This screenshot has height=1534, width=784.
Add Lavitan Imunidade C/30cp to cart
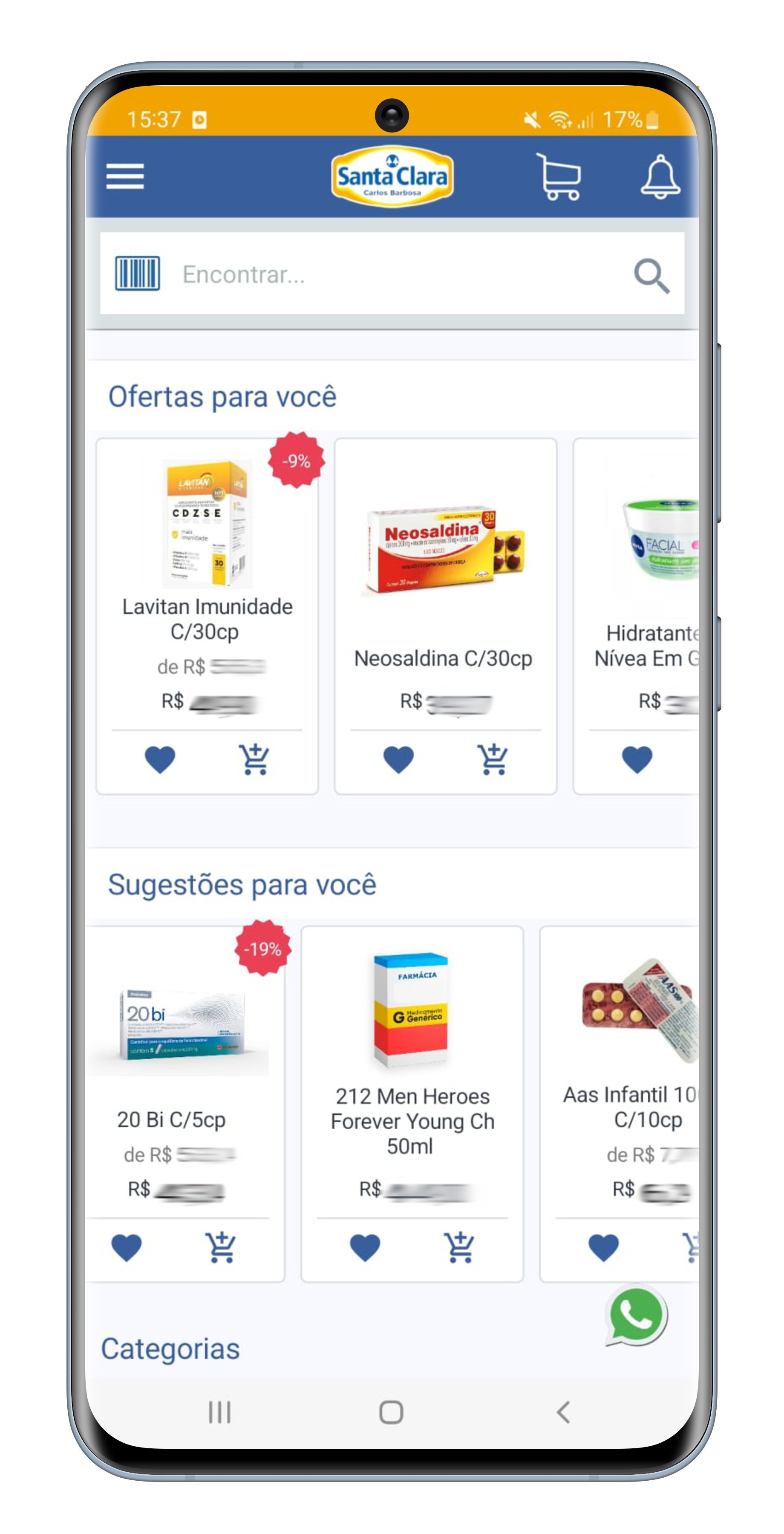254,759
